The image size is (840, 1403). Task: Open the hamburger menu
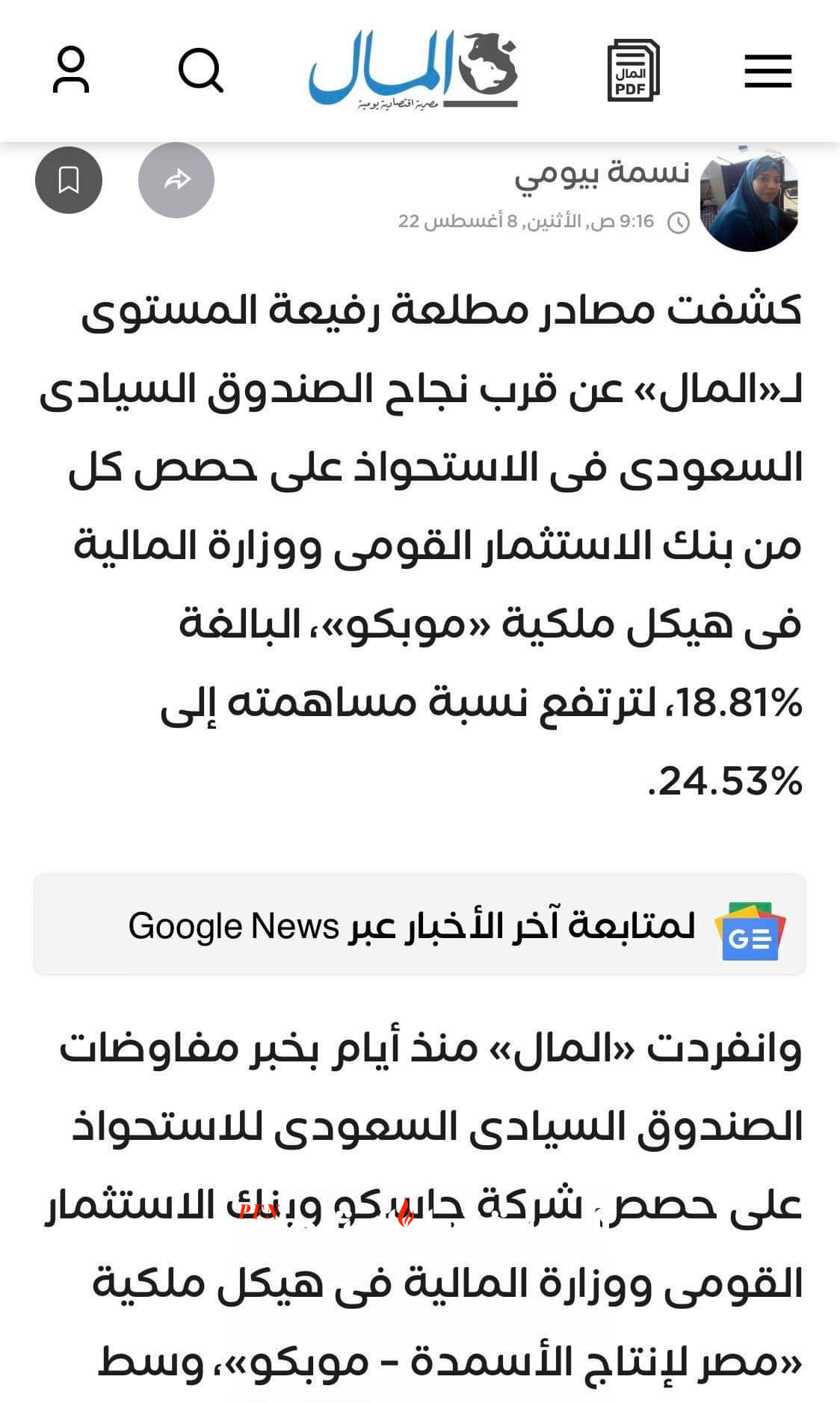coord(768,71)
